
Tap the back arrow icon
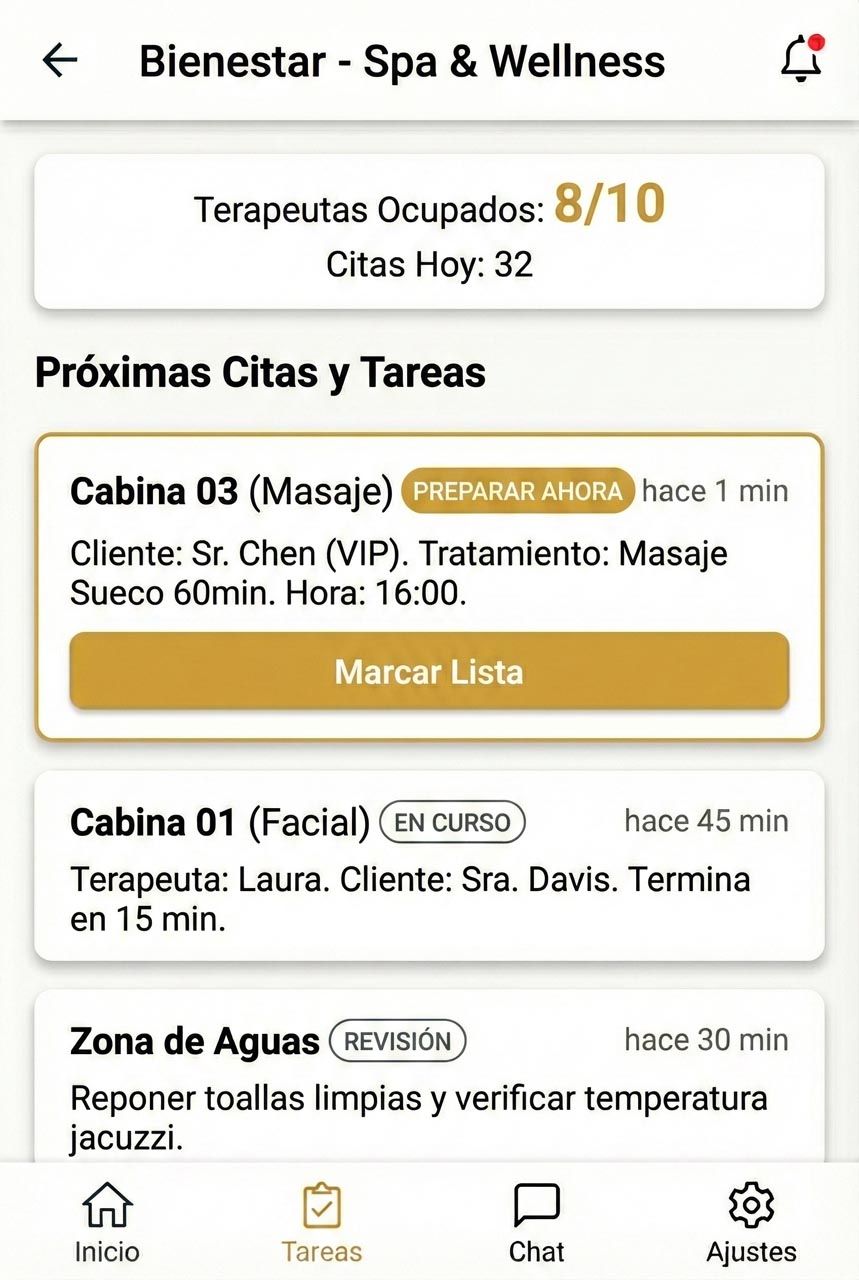click(59, 60)
